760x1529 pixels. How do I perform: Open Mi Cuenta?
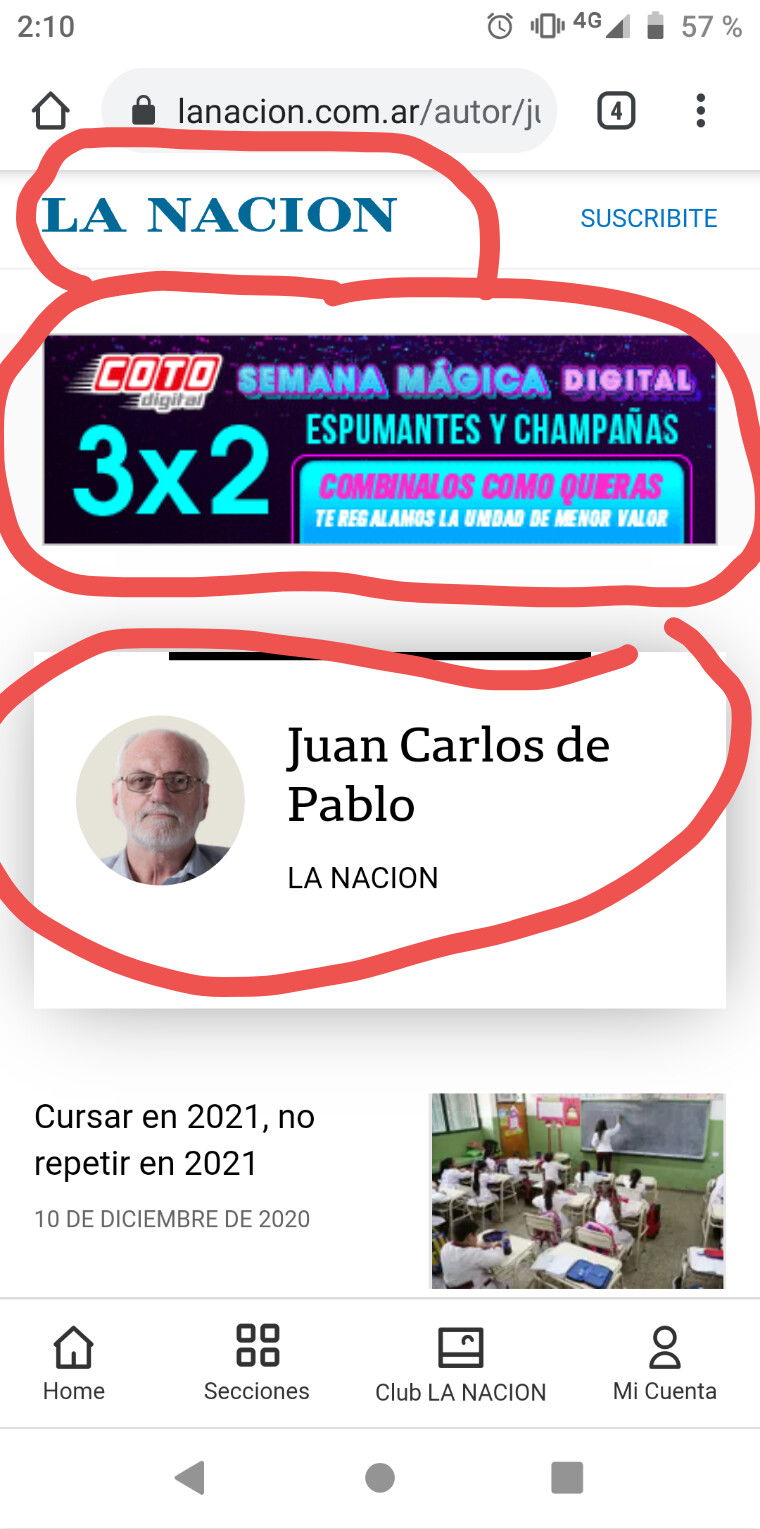coord(665,1363)
